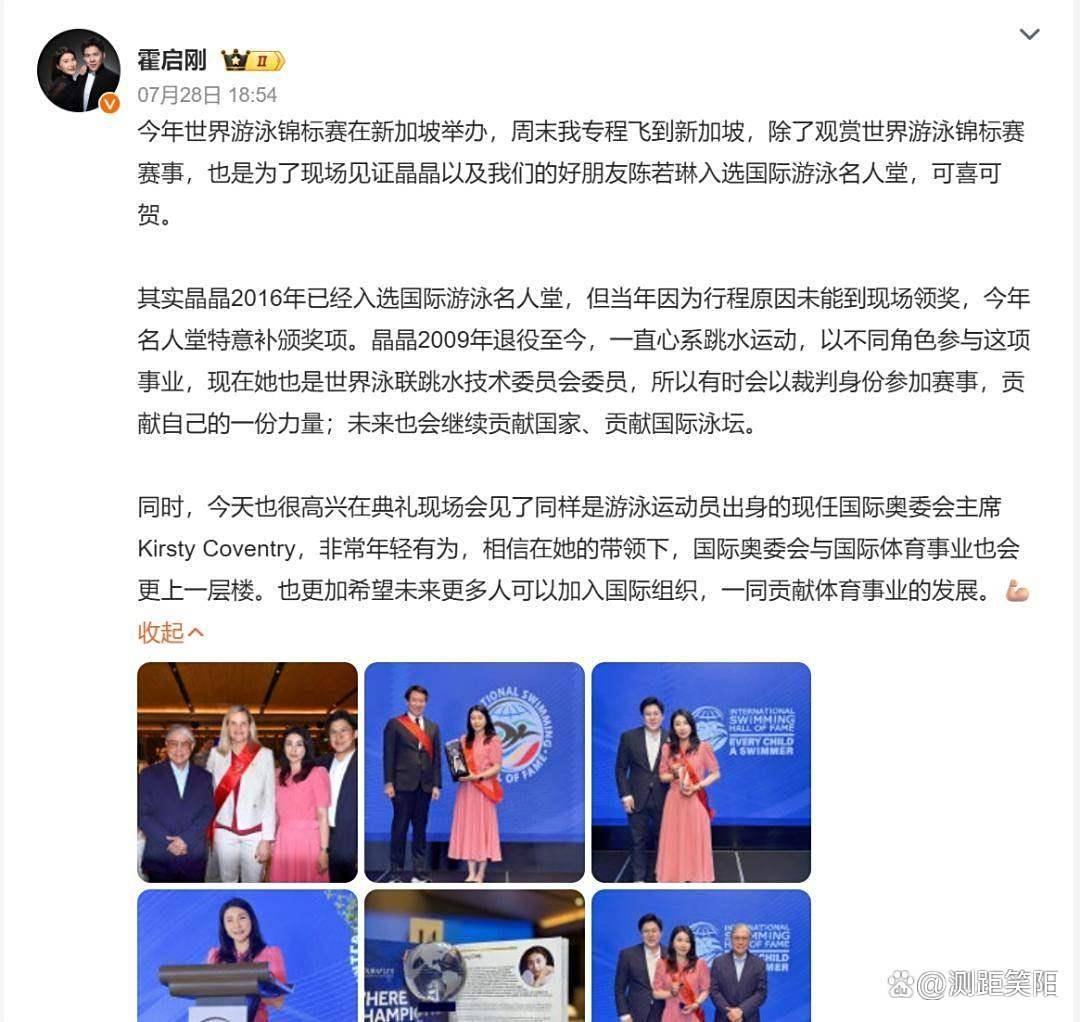This screenshot has height=1022, width=1080.
Task: Open the membership crown badge next to 霍启刚
Action: (x=253, y=61)
